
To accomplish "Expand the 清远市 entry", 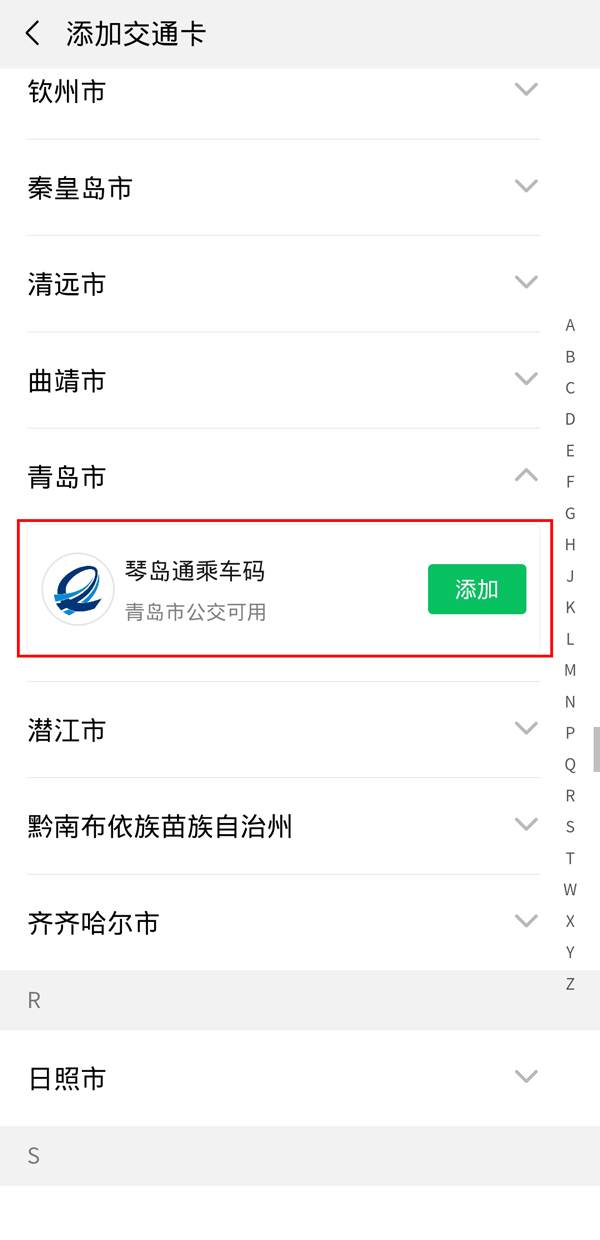I will coord(526,282).
